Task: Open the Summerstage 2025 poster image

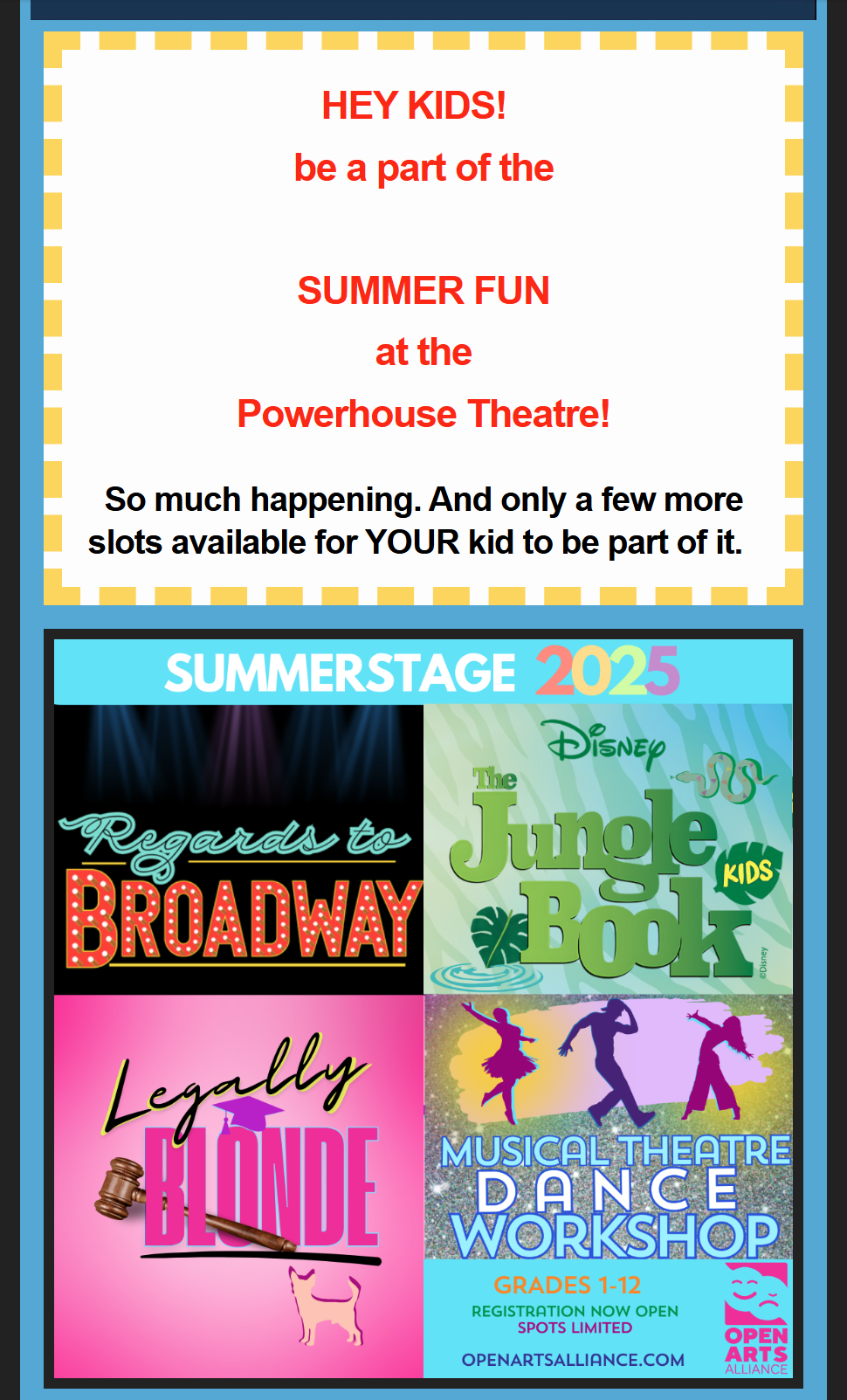Action: click(x=423, y=1008)
